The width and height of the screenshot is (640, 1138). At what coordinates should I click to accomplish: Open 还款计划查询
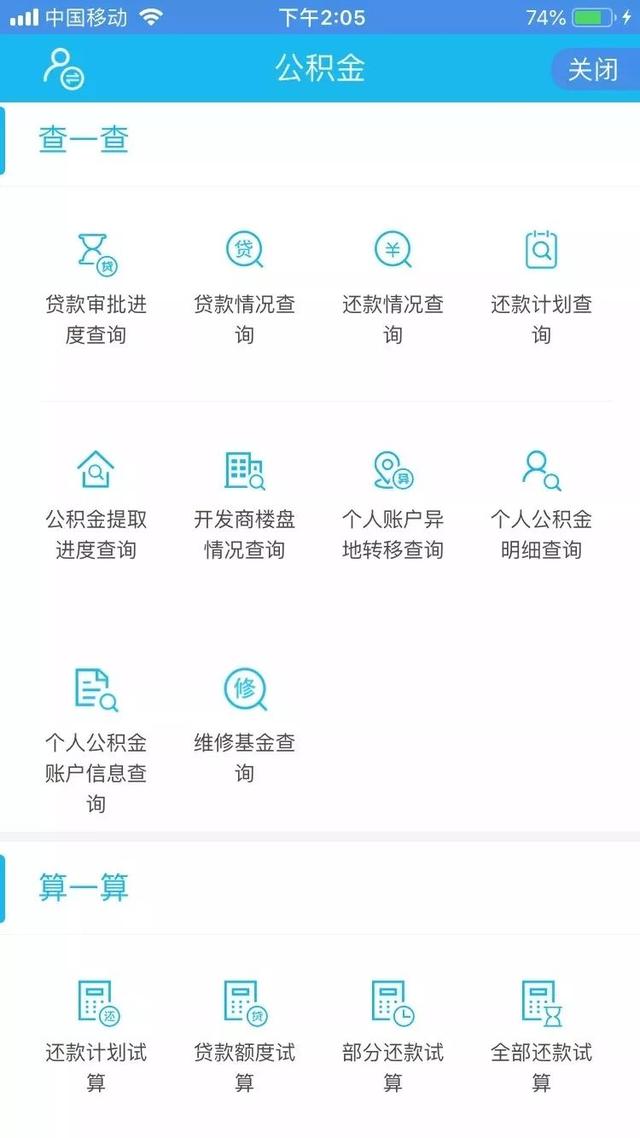click(541, 289)
